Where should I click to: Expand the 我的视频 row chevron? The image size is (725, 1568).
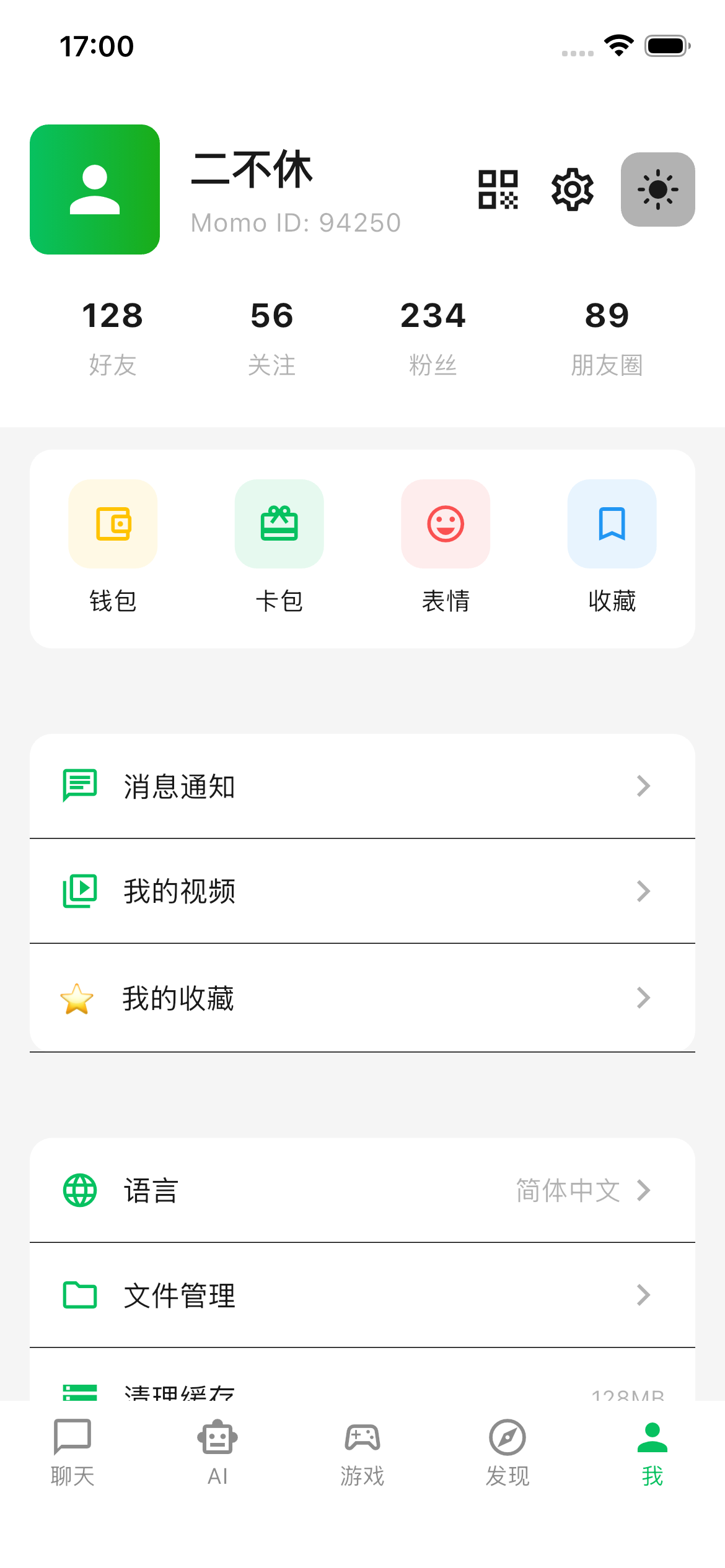coord(643,891)
